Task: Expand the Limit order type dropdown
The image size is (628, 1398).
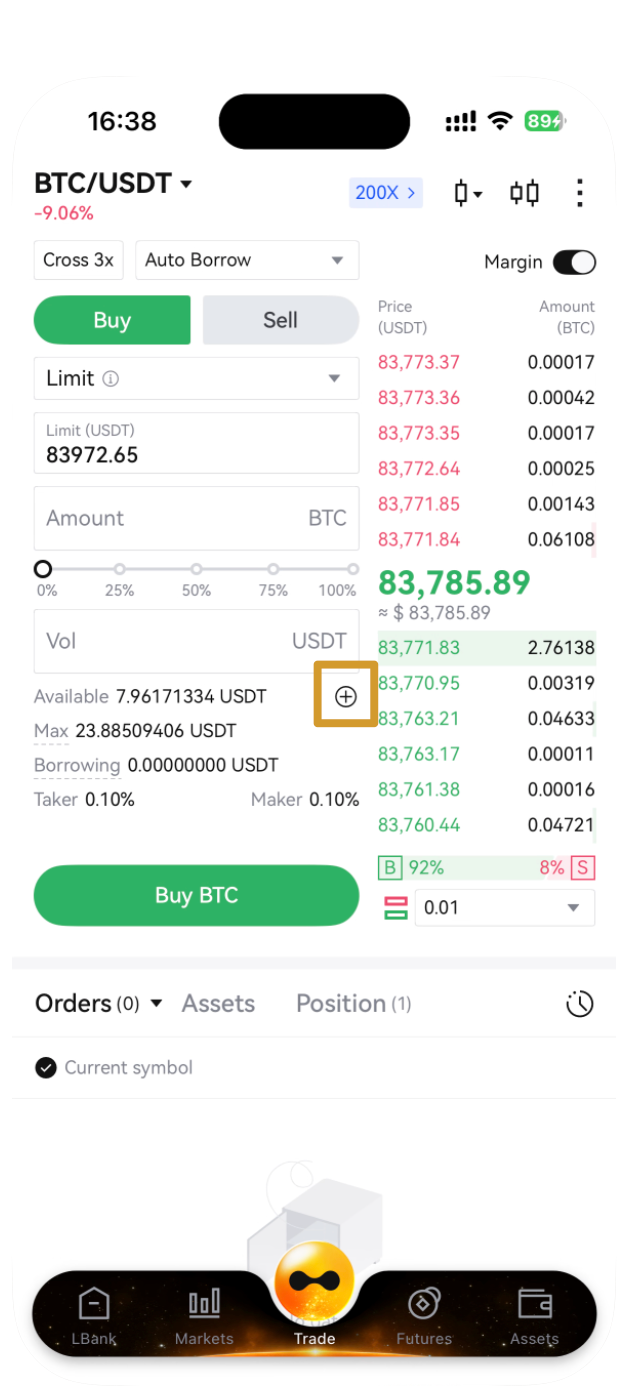Action: point(196,379)
